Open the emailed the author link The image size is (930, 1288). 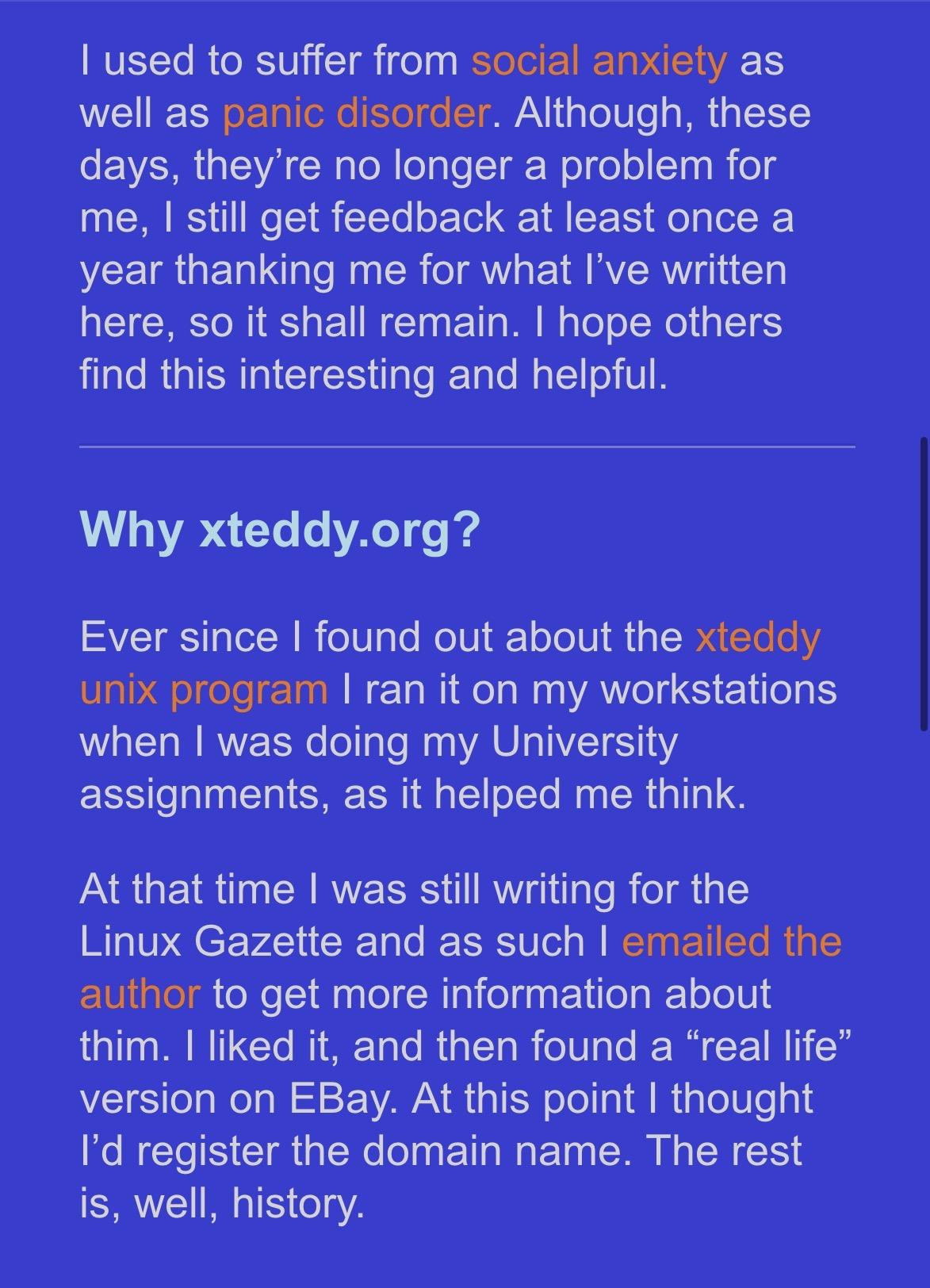point(731,942)
